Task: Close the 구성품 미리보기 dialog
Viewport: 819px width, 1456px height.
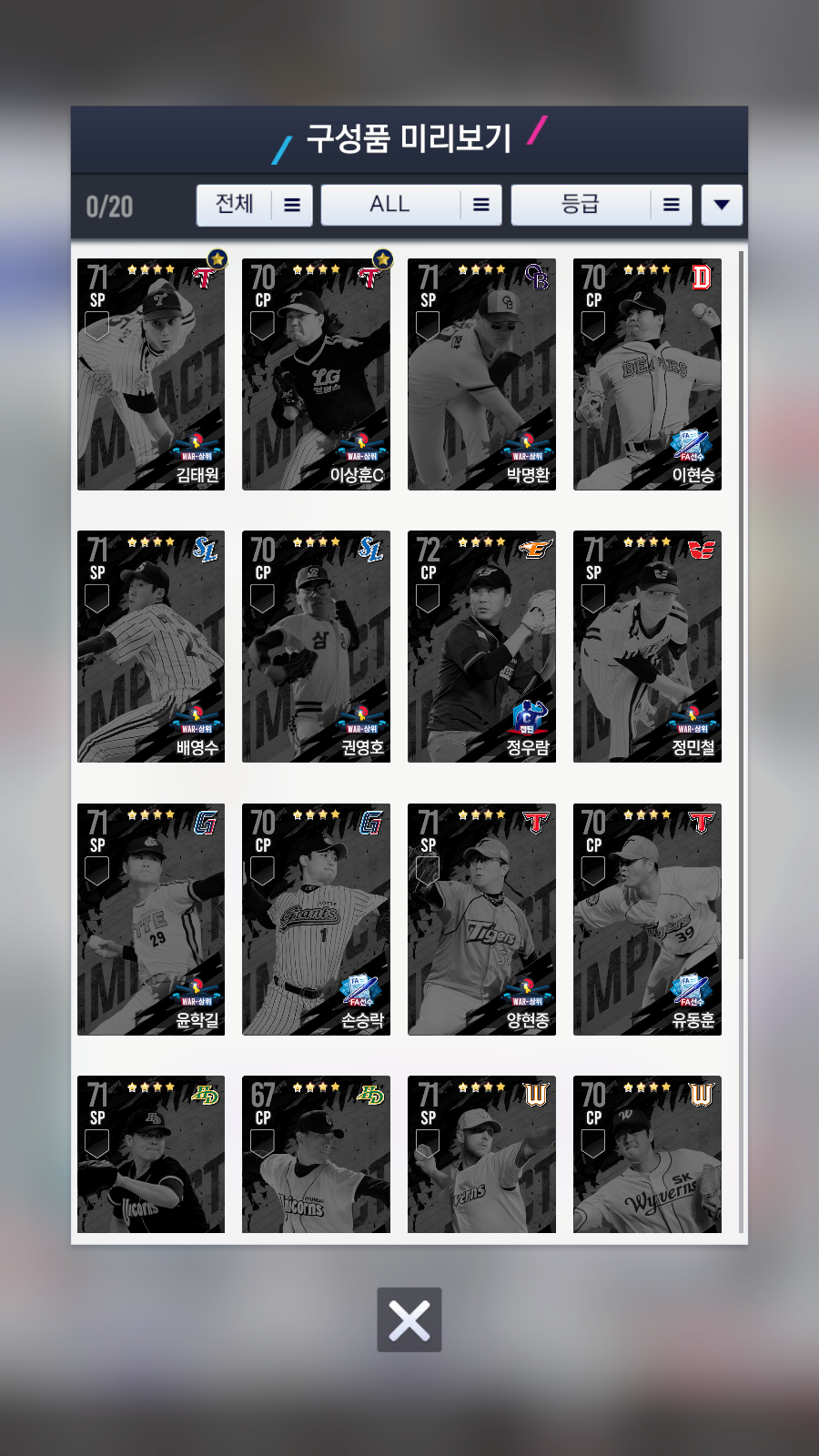Action: pos(409,1319)
